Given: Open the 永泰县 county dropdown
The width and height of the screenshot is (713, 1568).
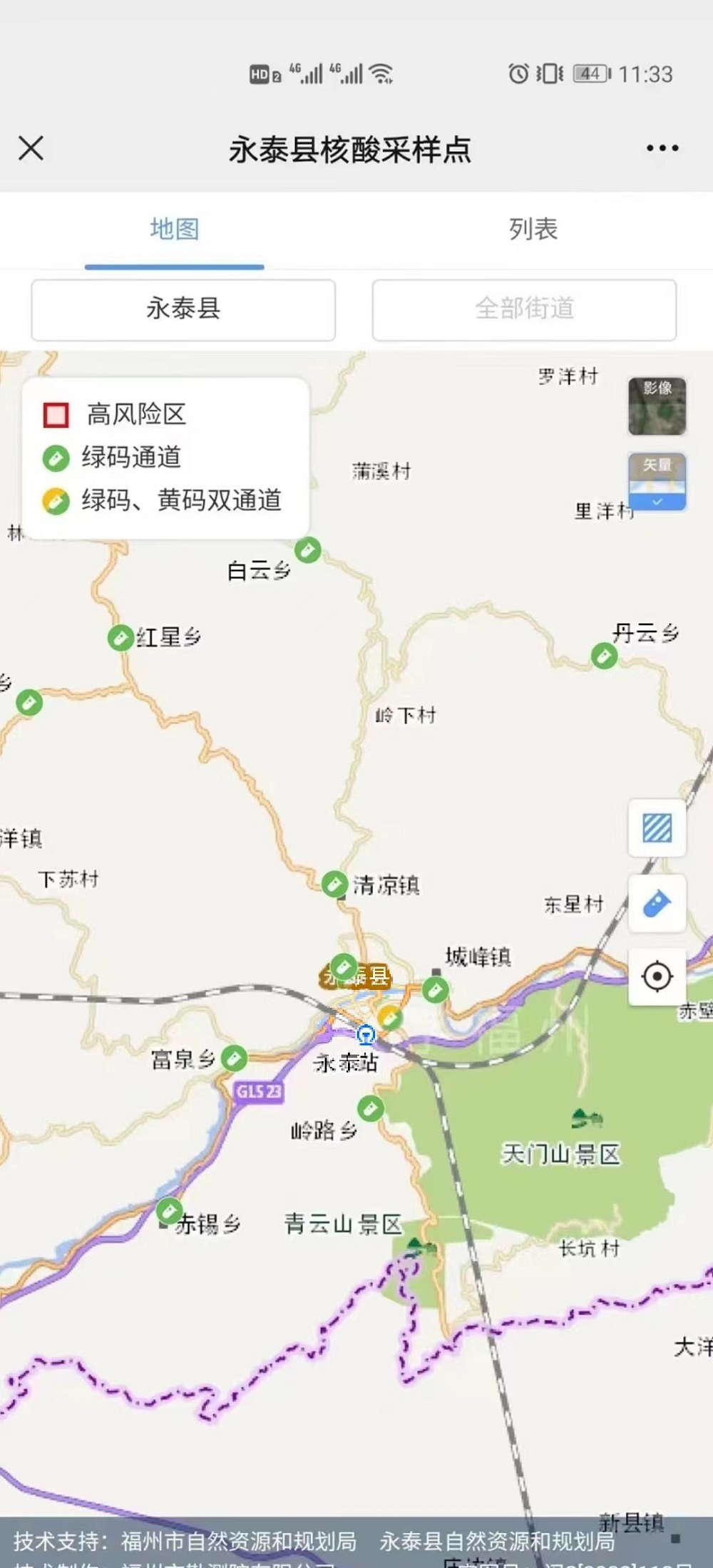Looking at the screenshot, I should click(x=183, y=309).
